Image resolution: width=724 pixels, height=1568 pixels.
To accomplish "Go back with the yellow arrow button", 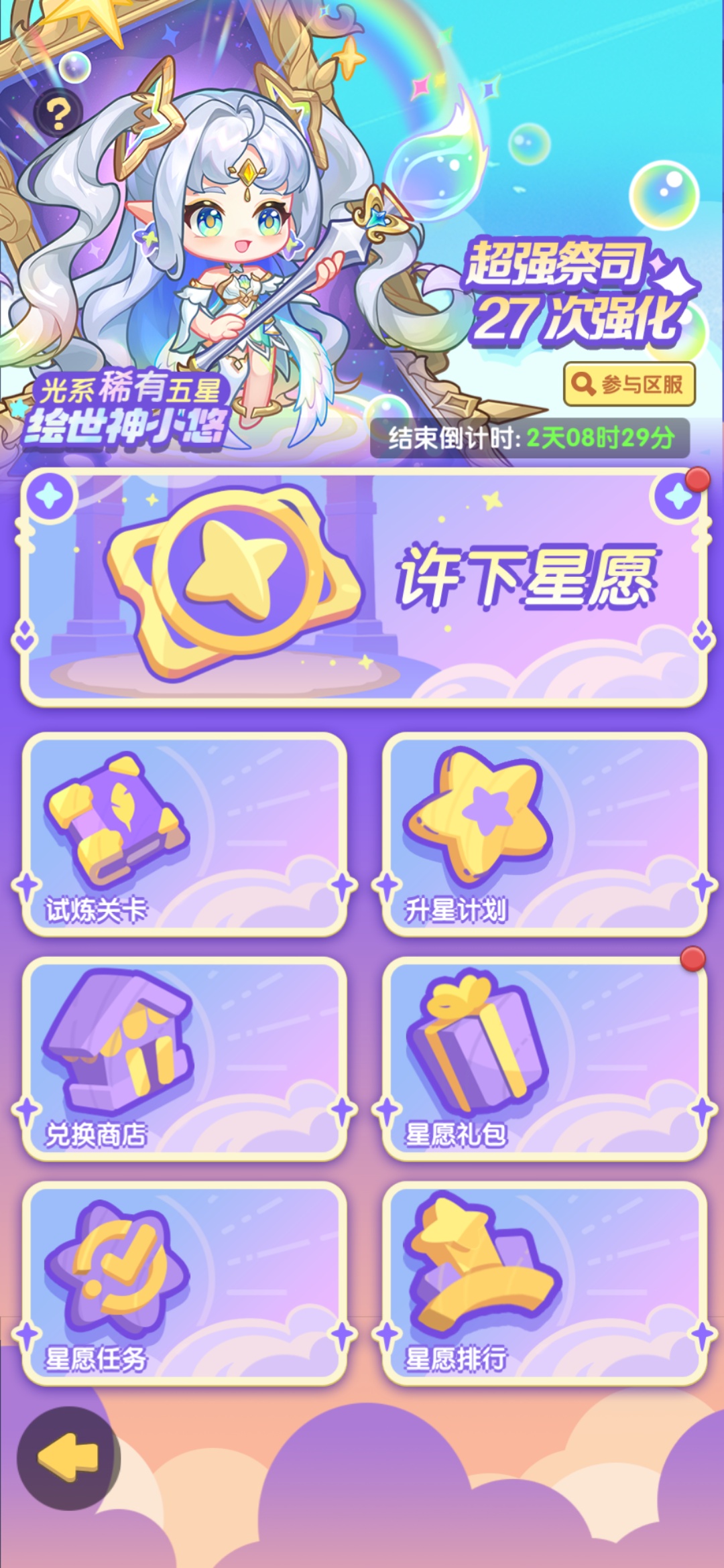I will 68,1457.
